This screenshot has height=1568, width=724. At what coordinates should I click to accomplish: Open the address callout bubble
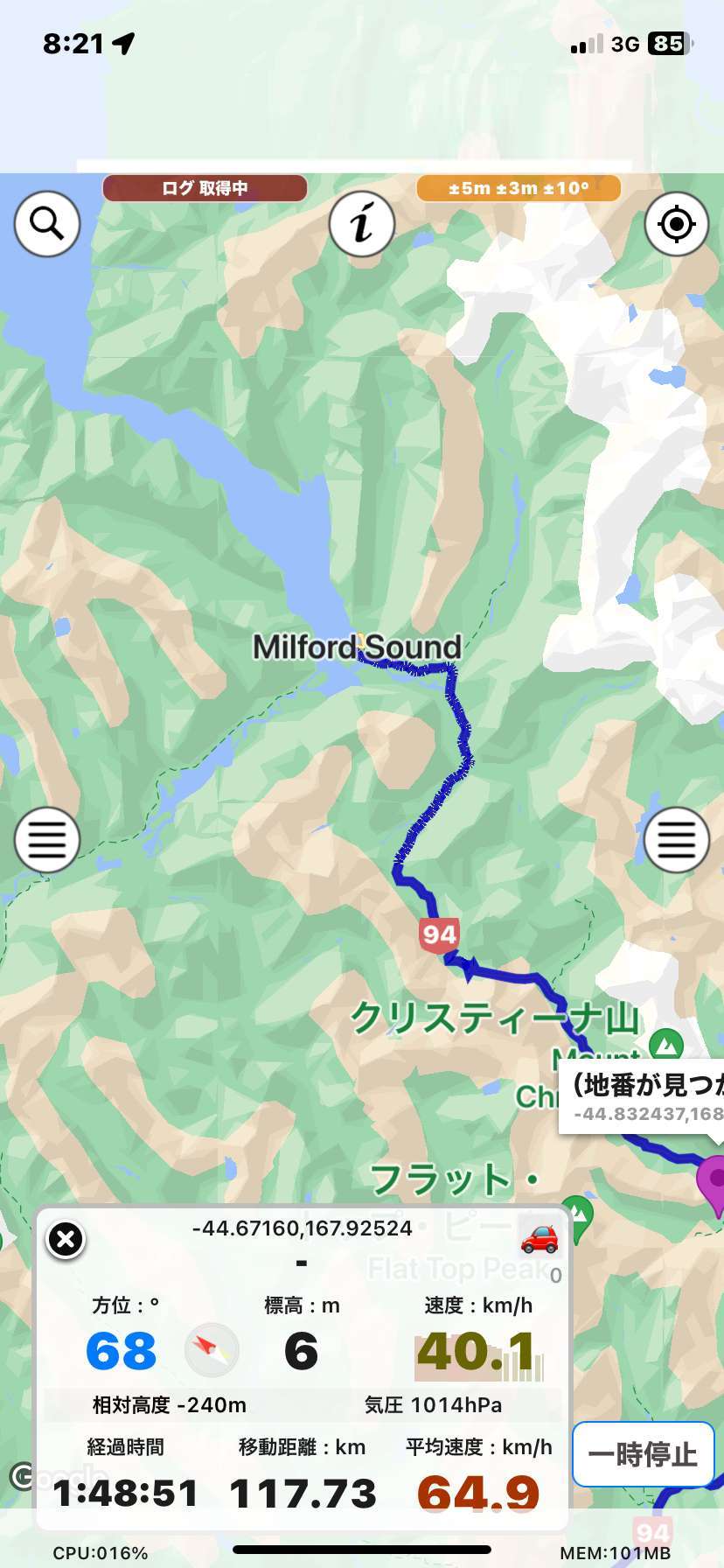[x=642, y=1097]
